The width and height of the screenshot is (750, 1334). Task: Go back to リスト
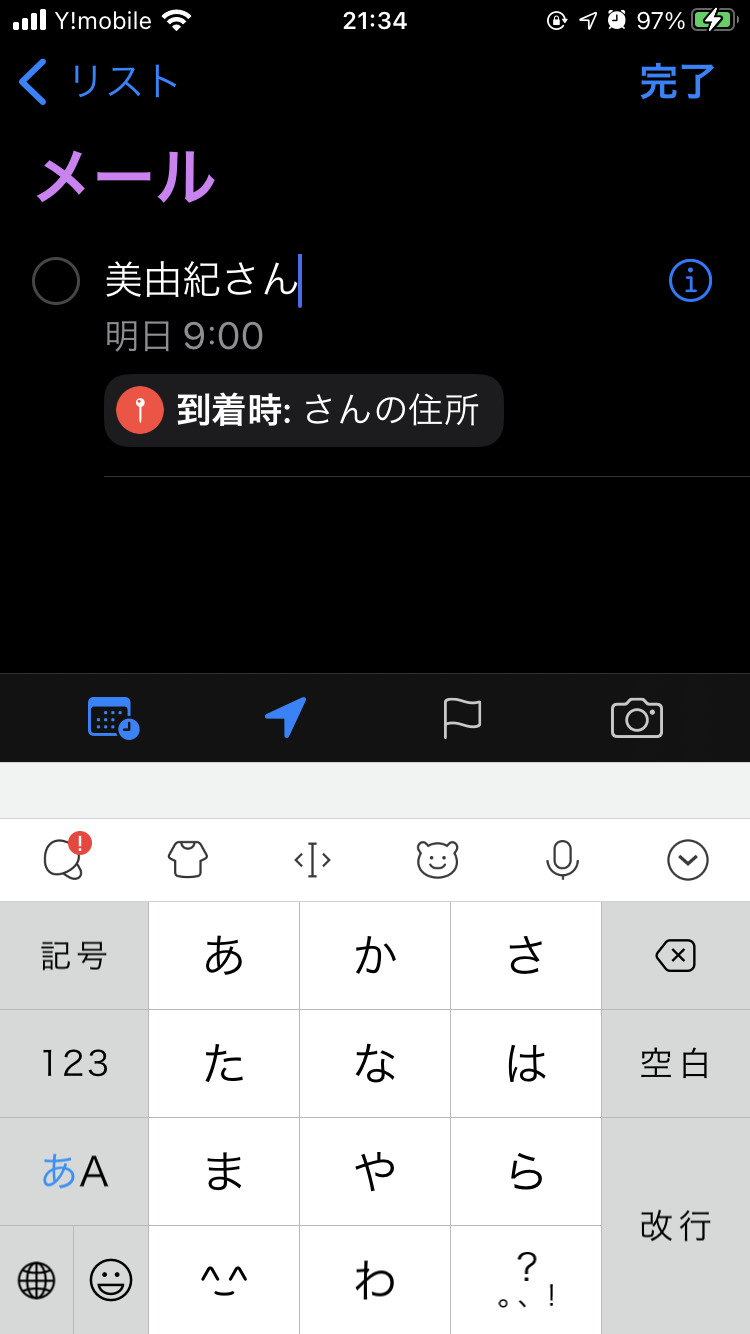(x=98, y=81)
